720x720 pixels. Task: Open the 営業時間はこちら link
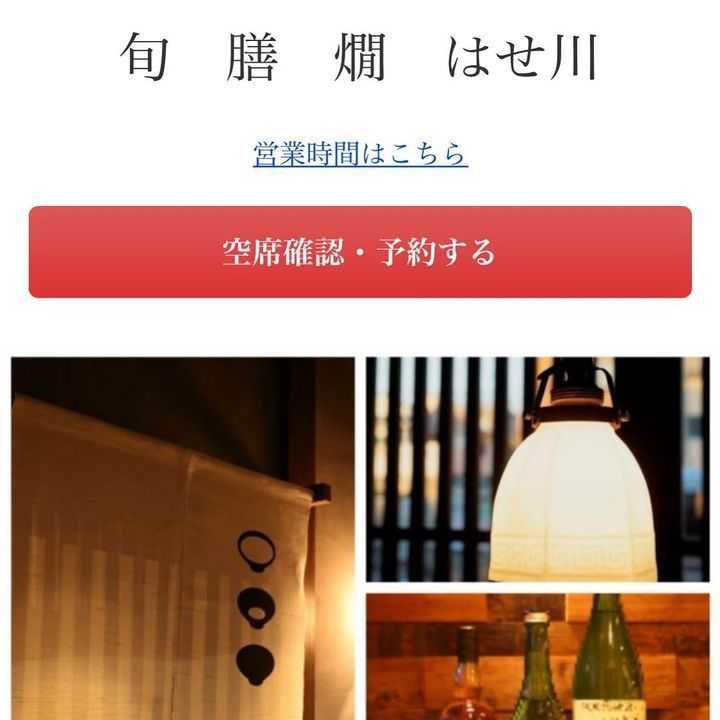point(360,154)
